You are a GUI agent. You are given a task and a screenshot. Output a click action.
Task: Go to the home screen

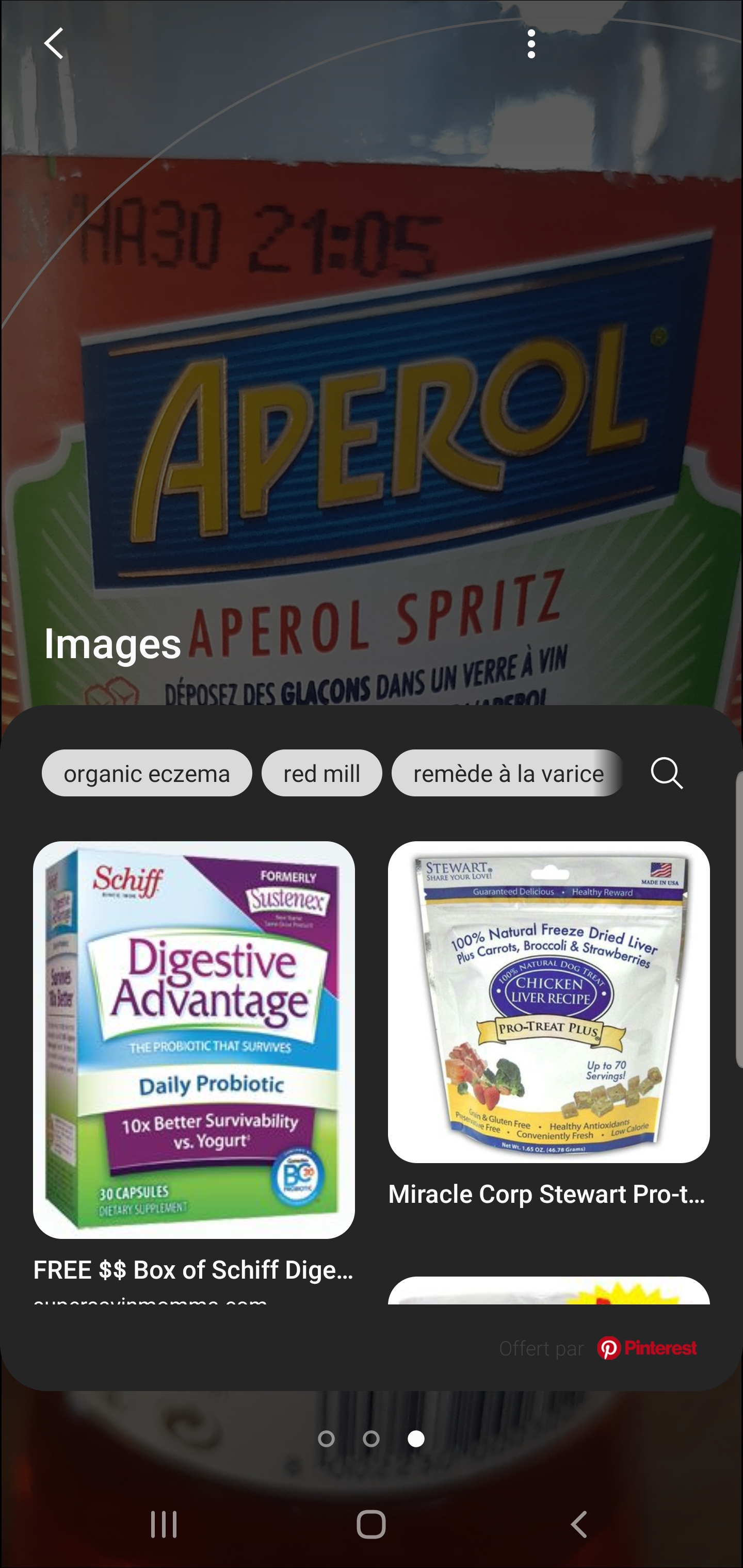(x=371, y=1525)
